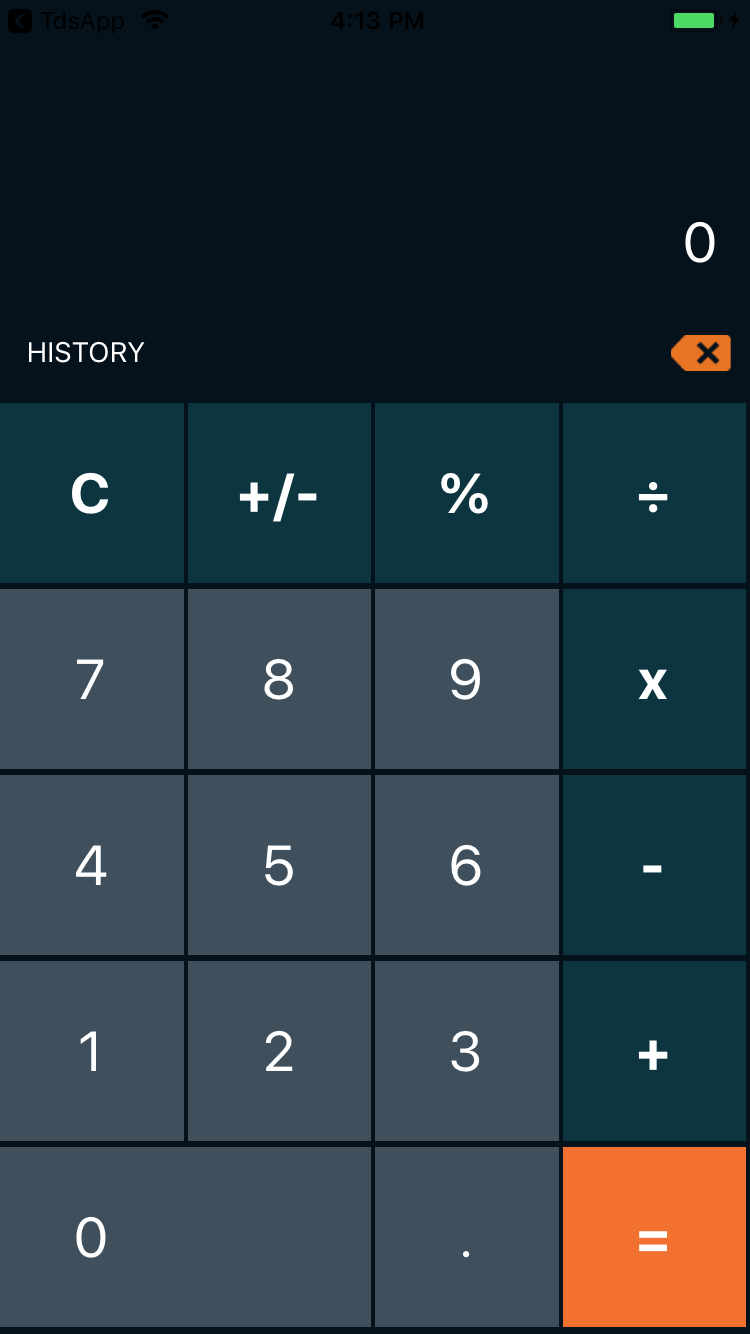750x1334 pixels.
Task: Enter digit 8
Action: pyautogui.click(x=279, y=679)
